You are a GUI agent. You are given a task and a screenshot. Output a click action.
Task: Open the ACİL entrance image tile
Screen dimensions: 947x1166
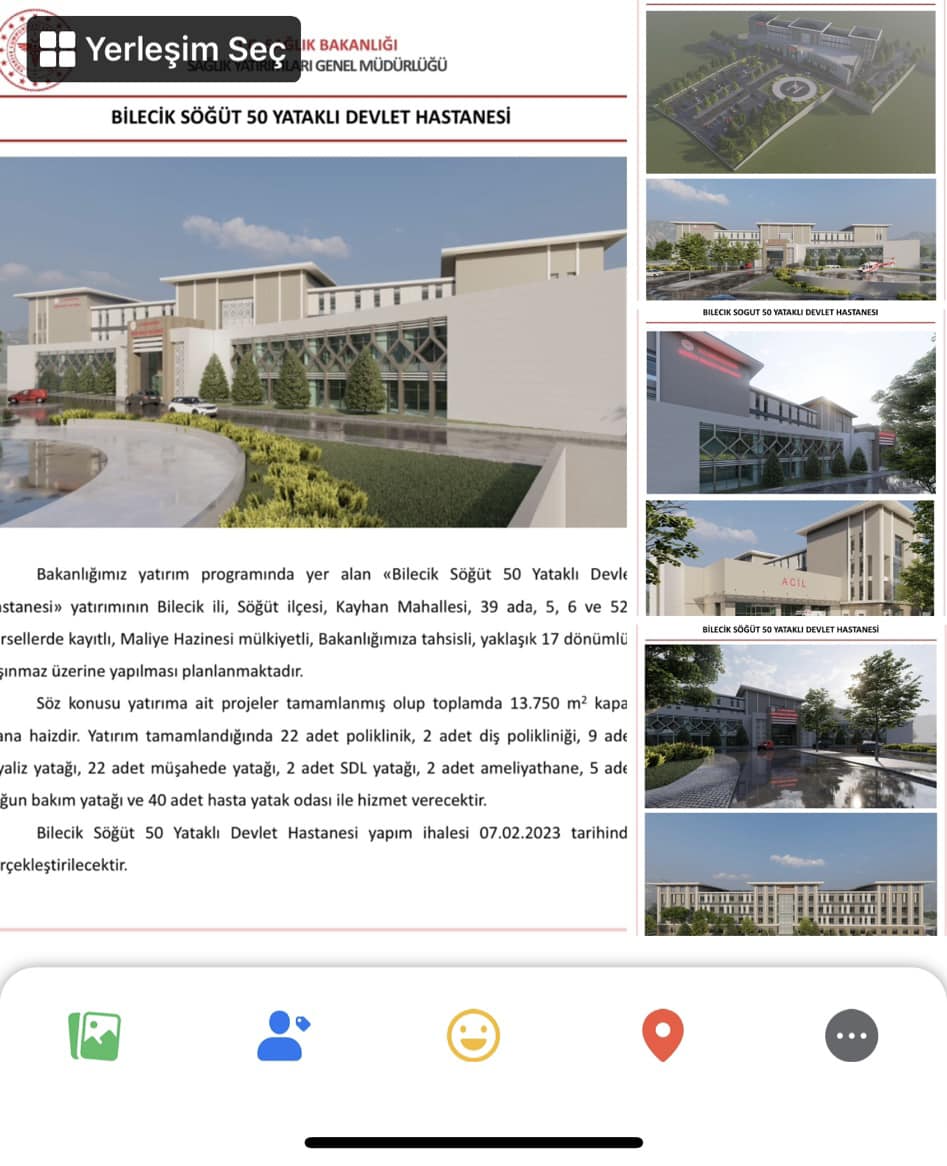pyautogui.click(x=790, y=557)
